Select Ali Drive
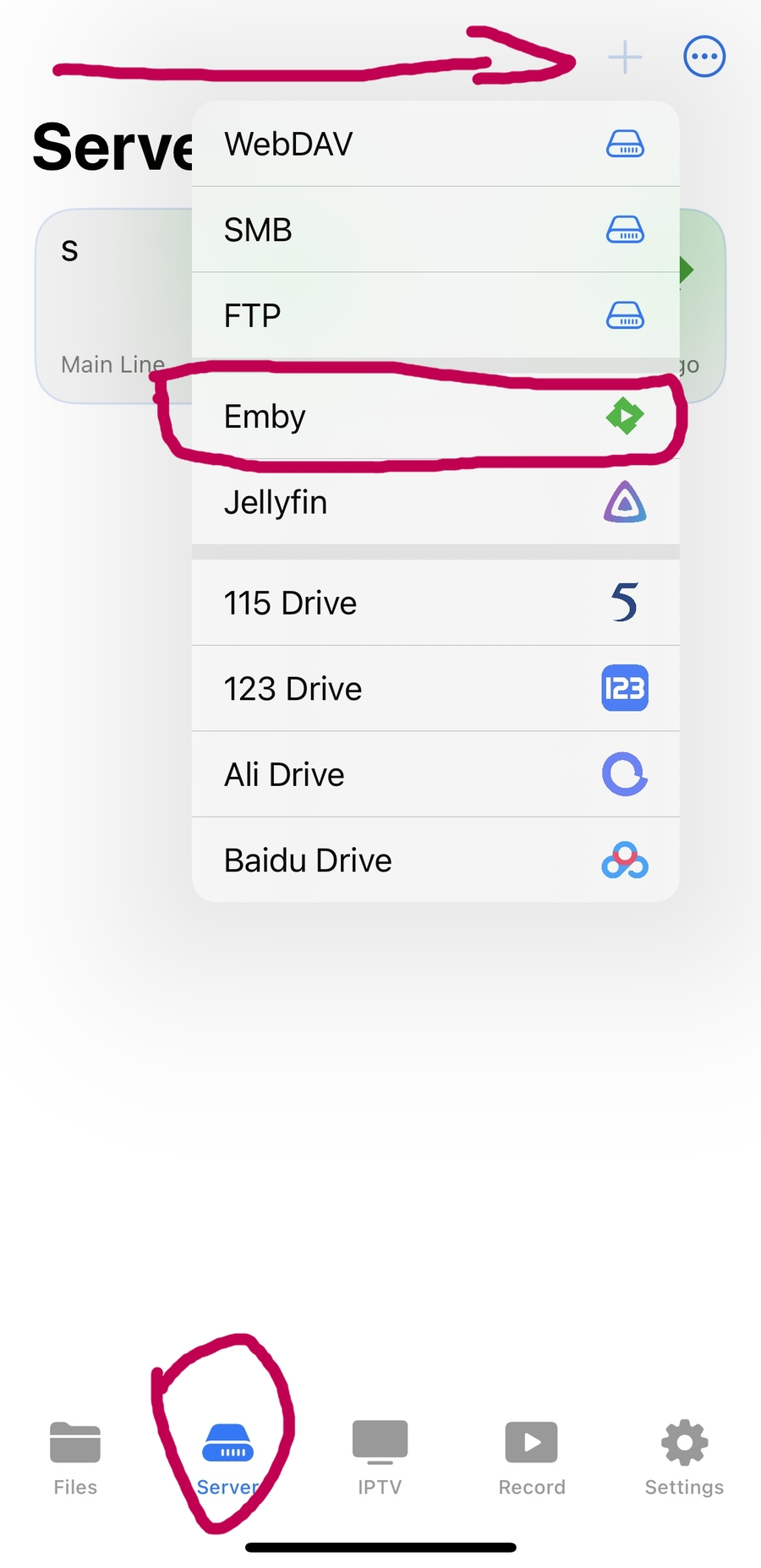 pos(435,774)
